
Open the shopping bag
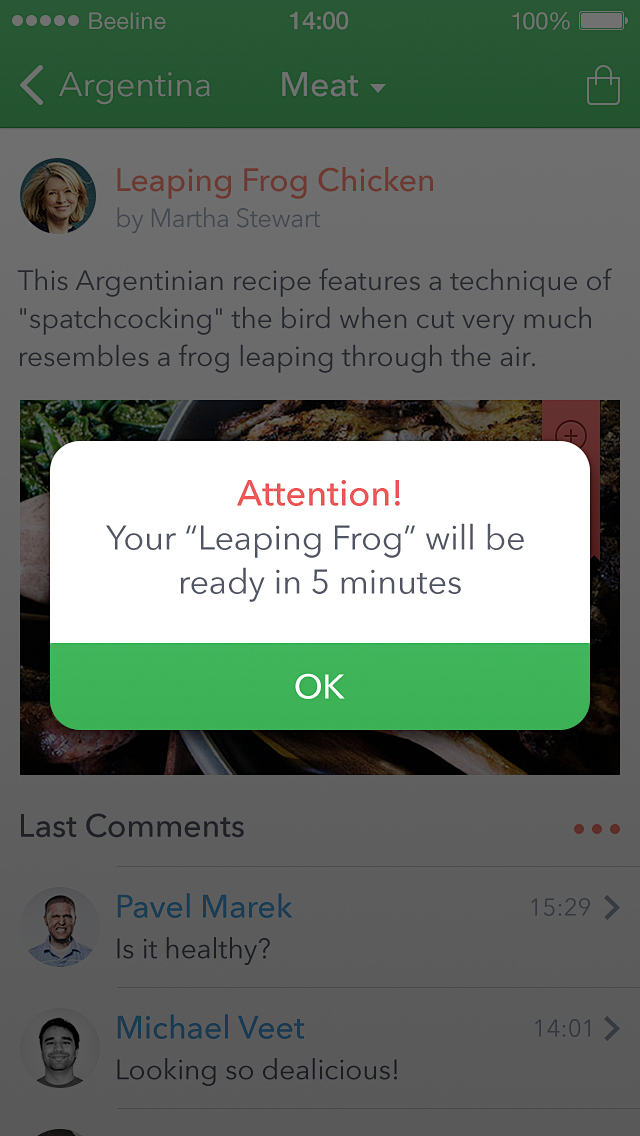click(603, 86)
